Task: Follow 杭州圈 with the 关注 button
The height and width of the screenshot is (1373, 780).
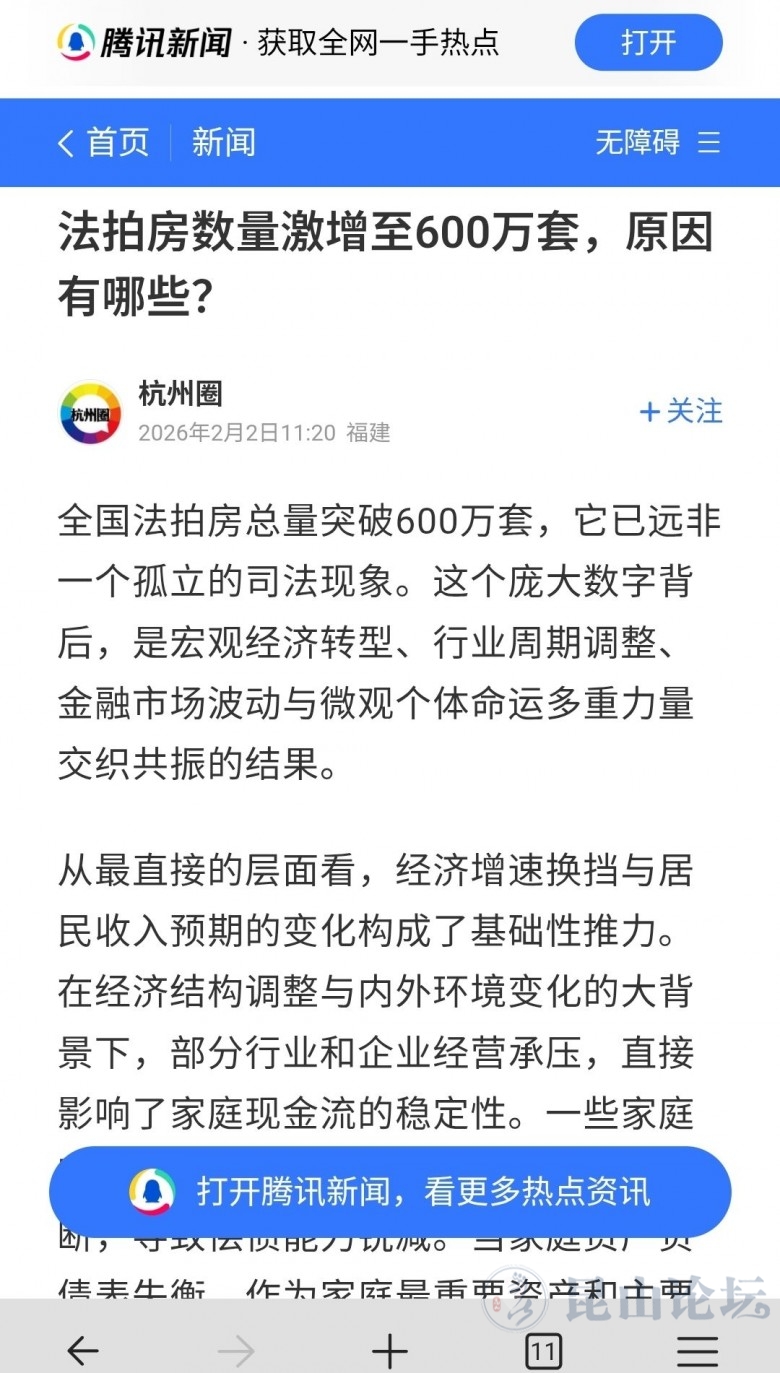Action: 681,411
